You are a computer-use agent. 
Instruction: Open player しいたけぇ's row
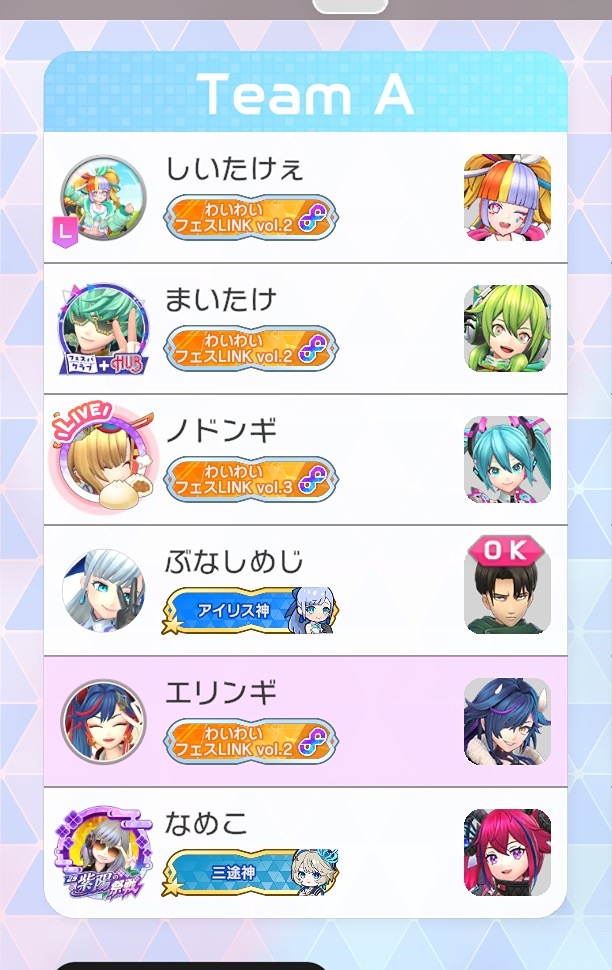305,197
